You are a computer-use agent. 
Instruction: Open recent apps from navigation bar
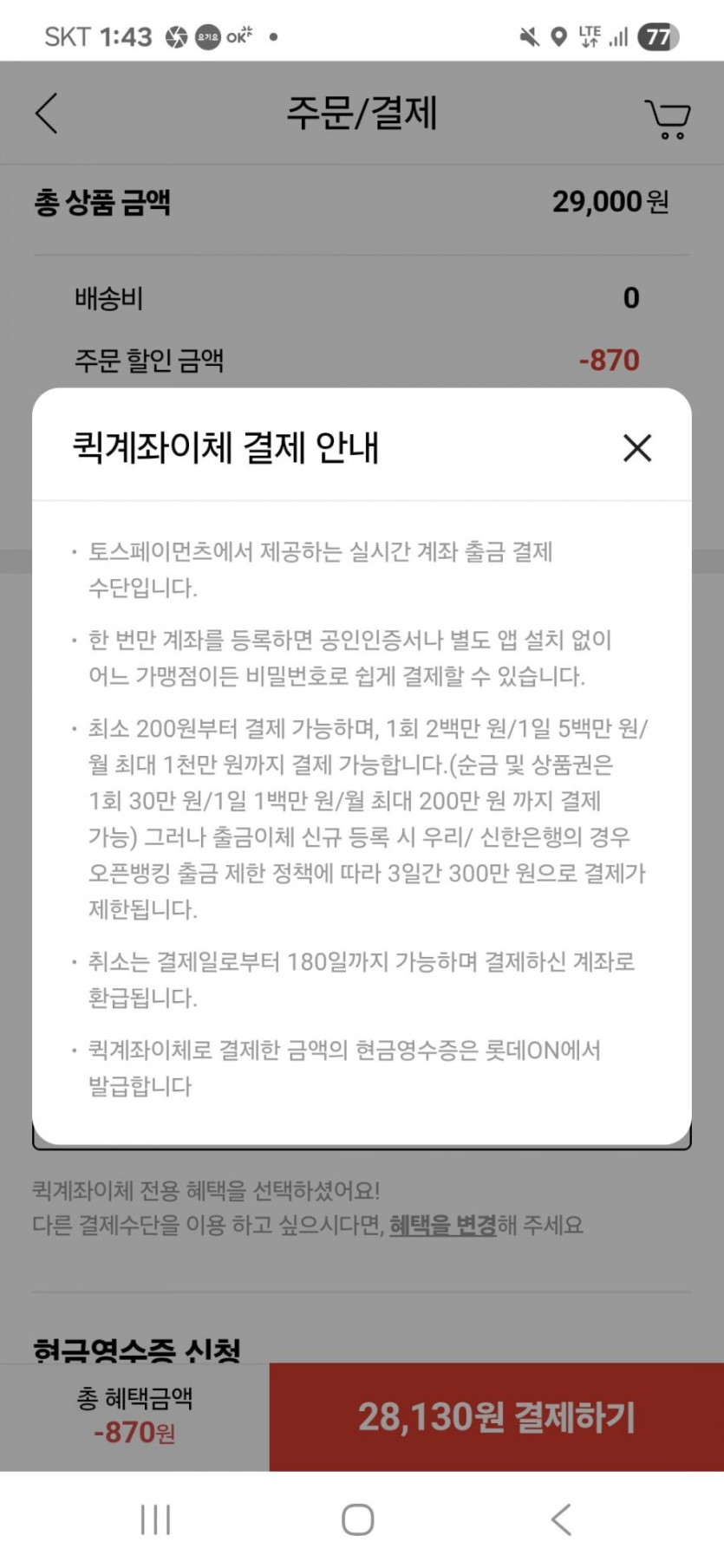point(156,1519)
